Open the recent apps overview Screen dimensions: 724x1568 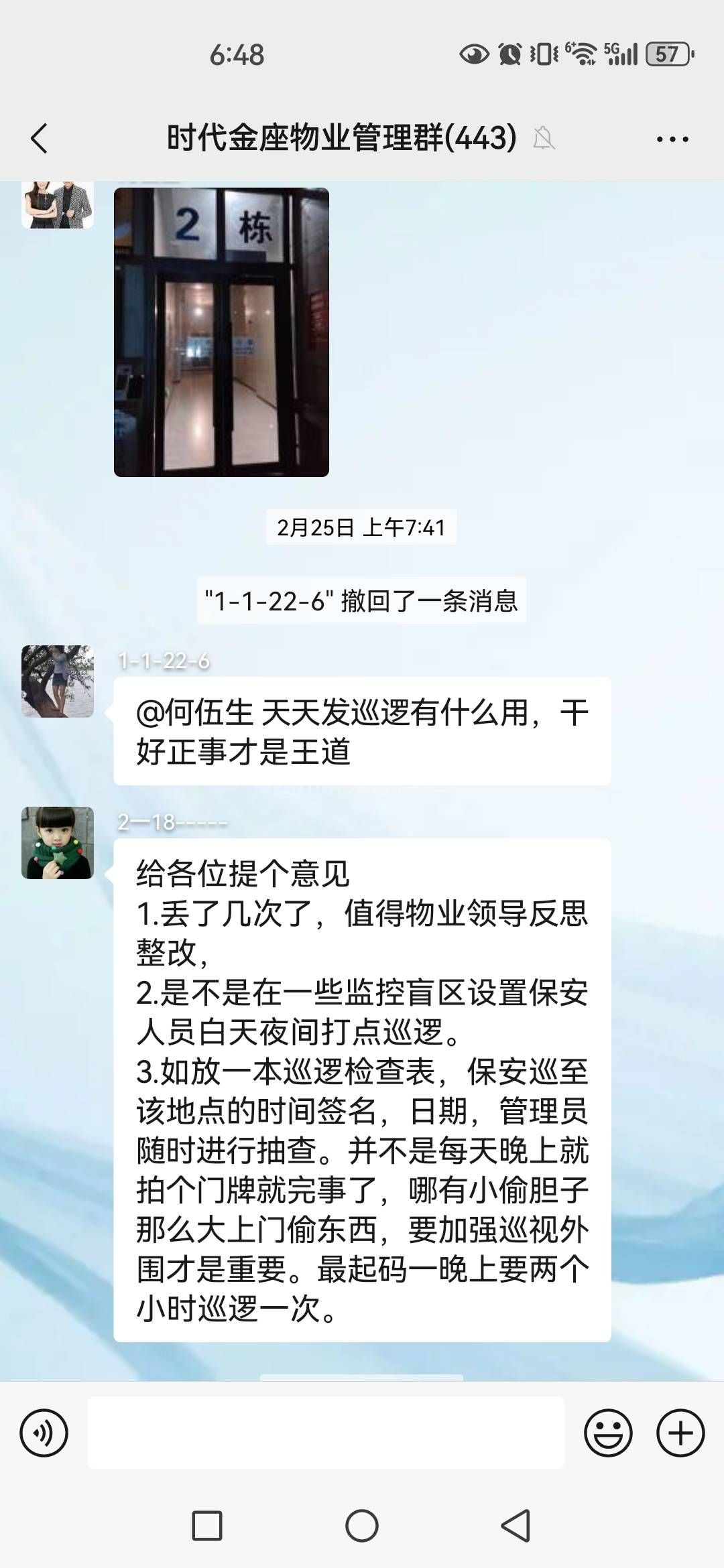tap(207, 1526)
